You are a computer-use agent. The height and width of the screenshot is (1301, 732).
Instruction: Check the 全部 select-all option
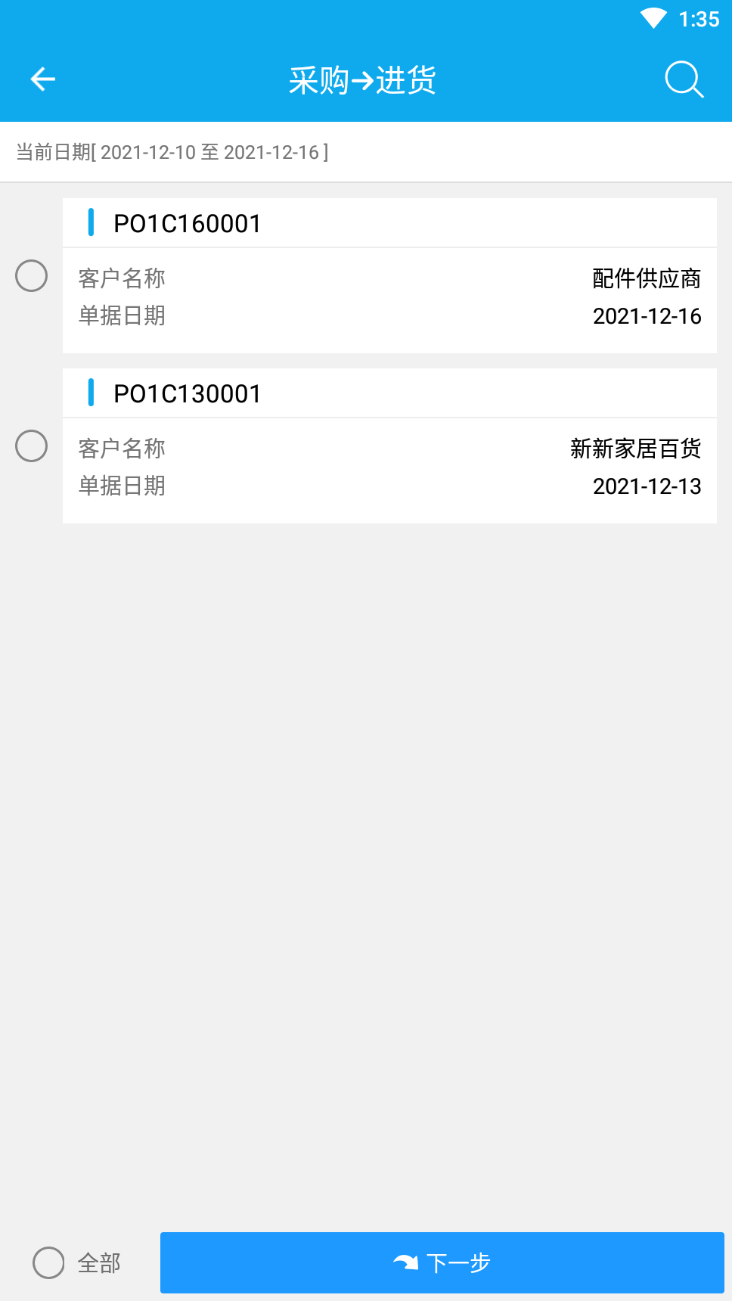tap(77, 1263)
